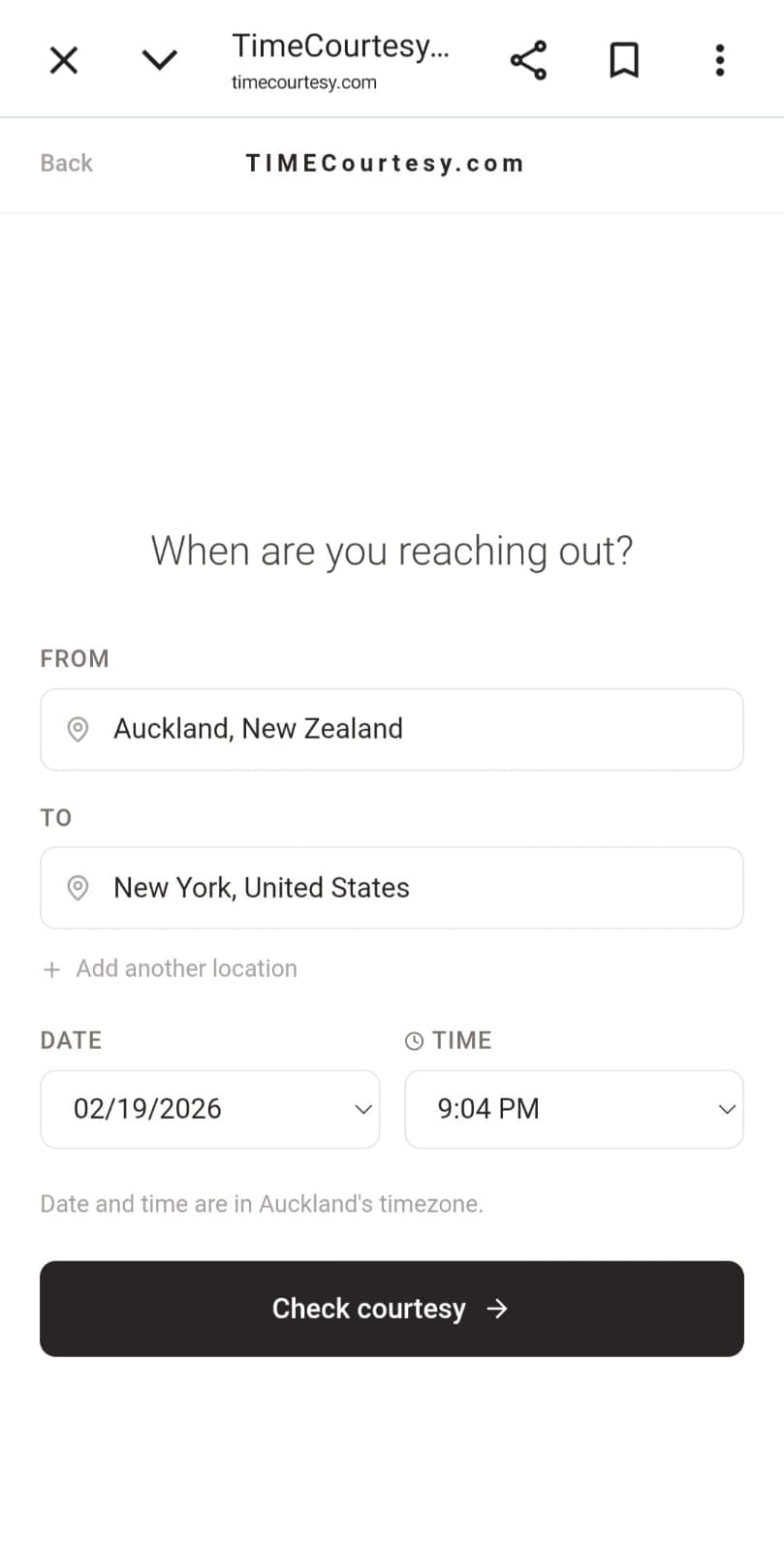The height and width of the screenshot is (1551, 784).
Task: Collapse the browser tab with the down chevron
Action: coord(160,59)
